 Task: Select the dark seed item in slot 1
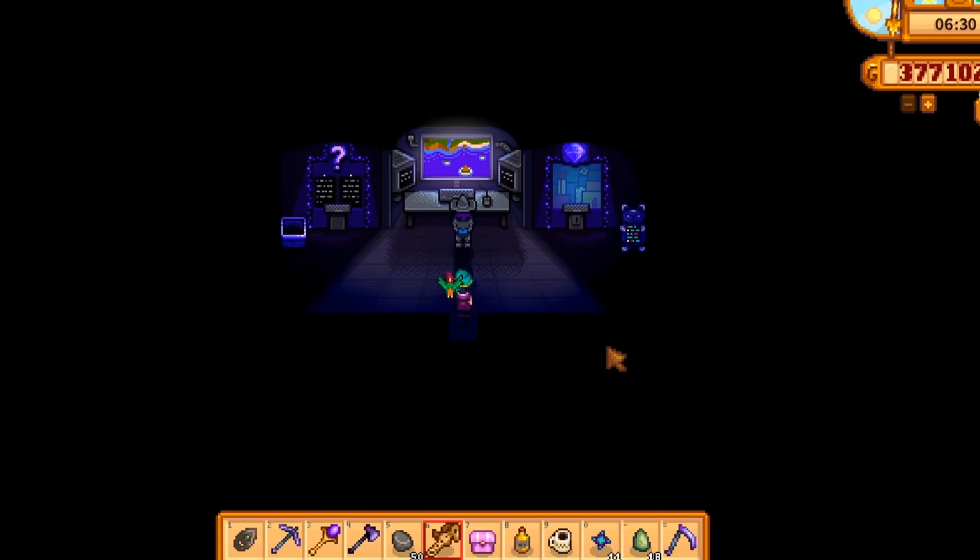pos(246,540)
